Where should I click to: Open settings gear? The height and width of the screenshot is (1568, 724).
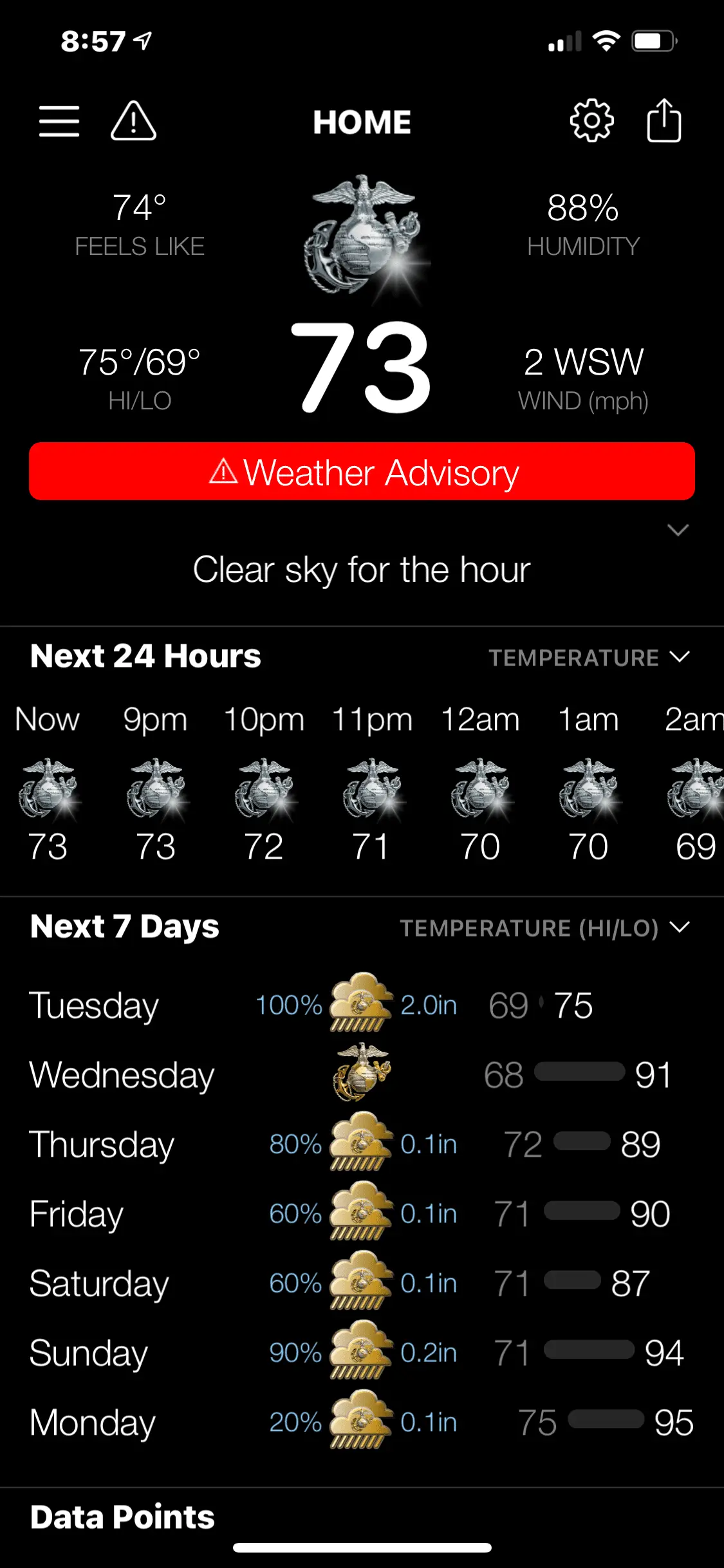click(591, 121)
